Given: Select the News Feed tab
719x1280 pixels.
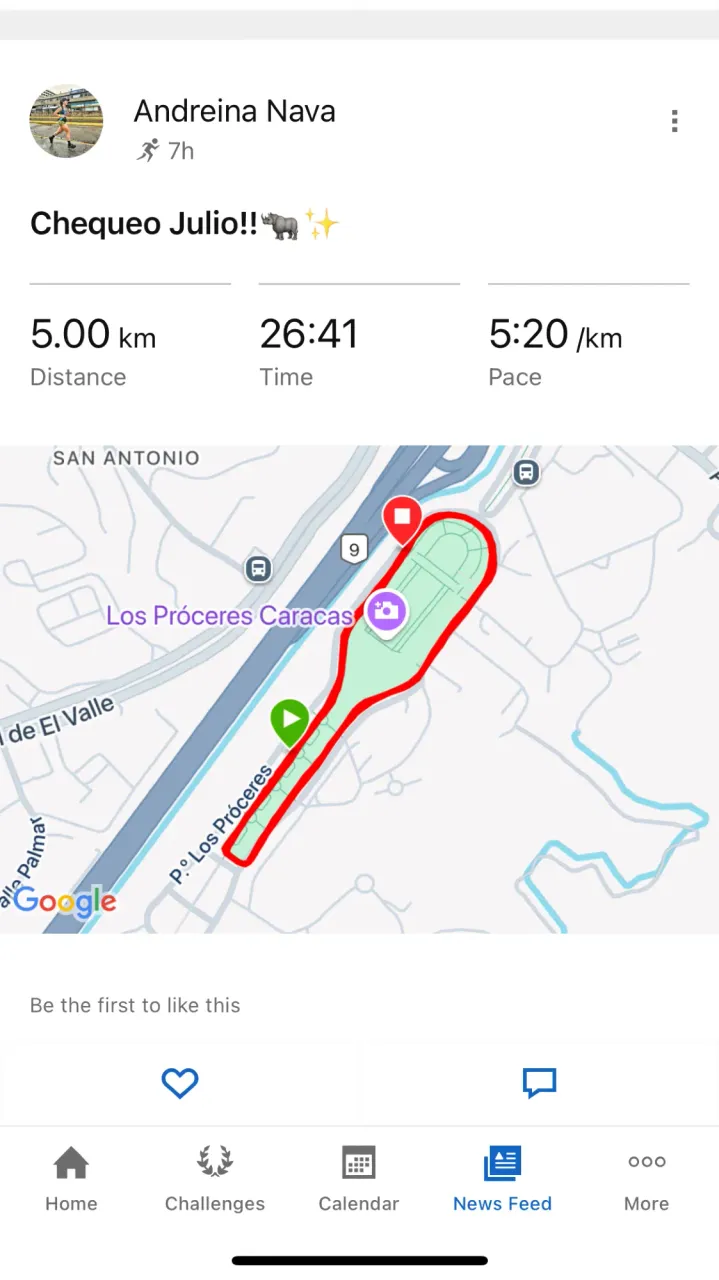Looking at the screenshot, I should pos(502,1178).
